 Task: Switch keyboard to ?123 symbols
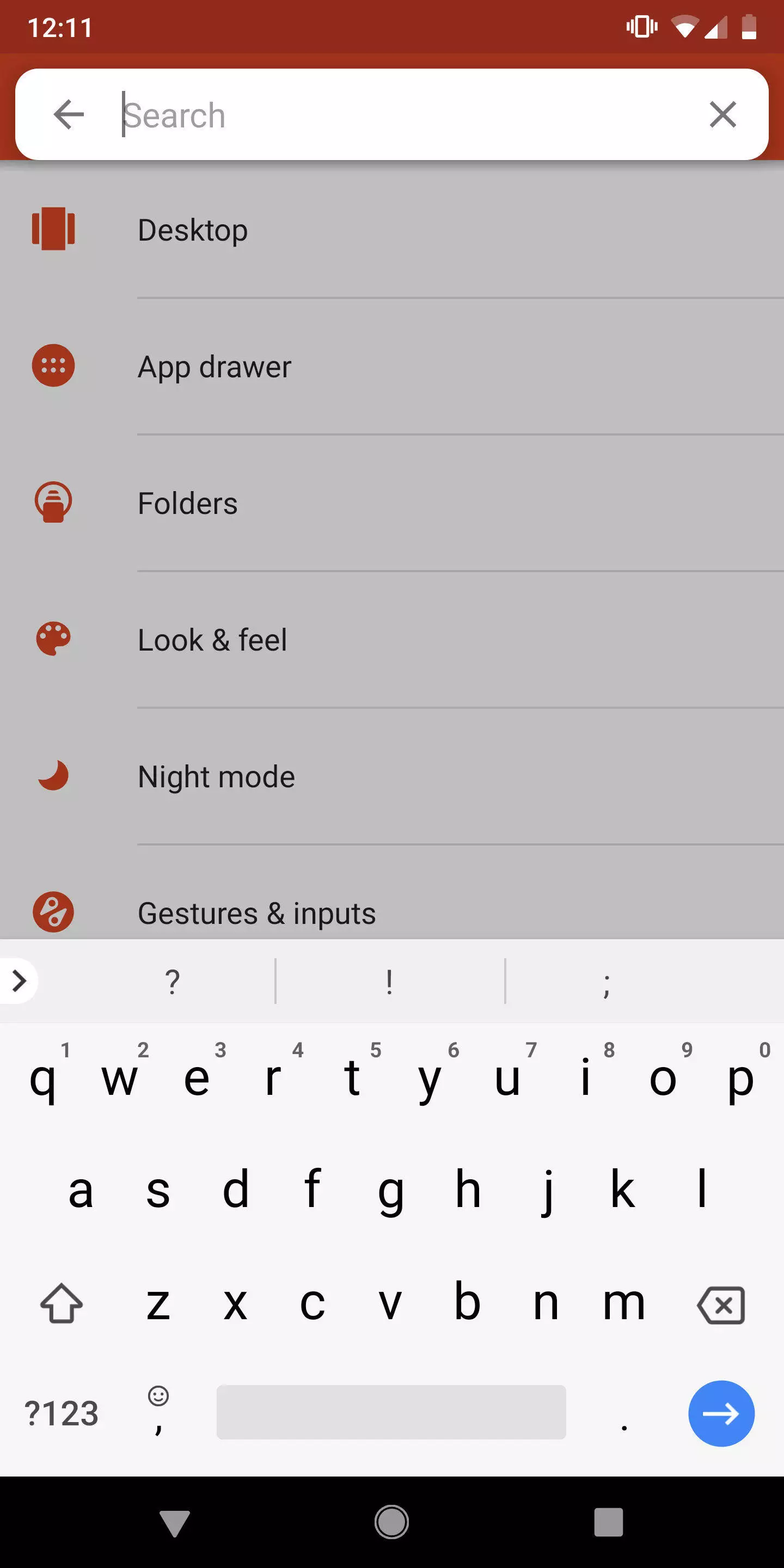click(x=61, y=1413)
